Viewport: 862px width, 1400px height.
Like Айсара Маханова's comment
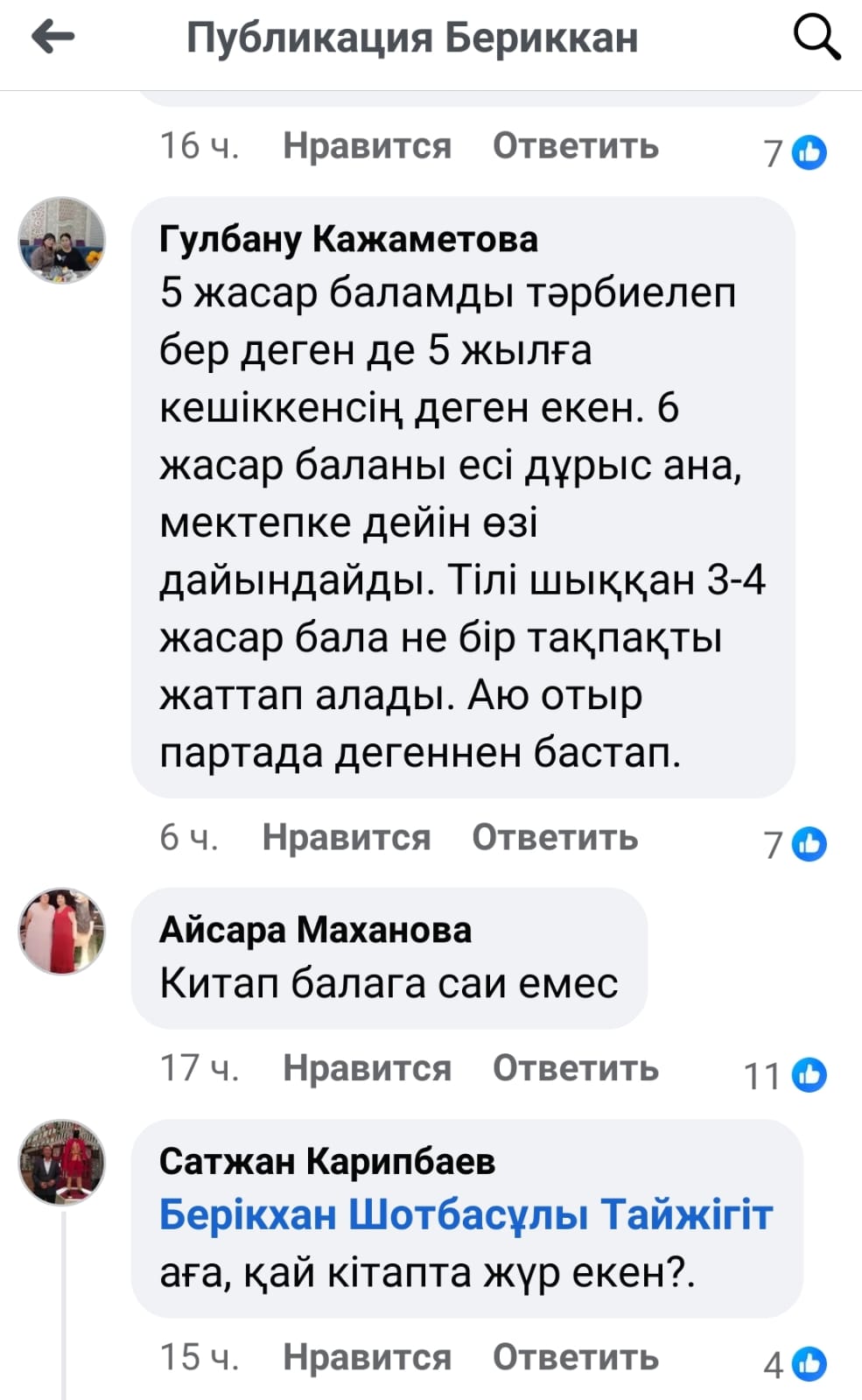367,1068
